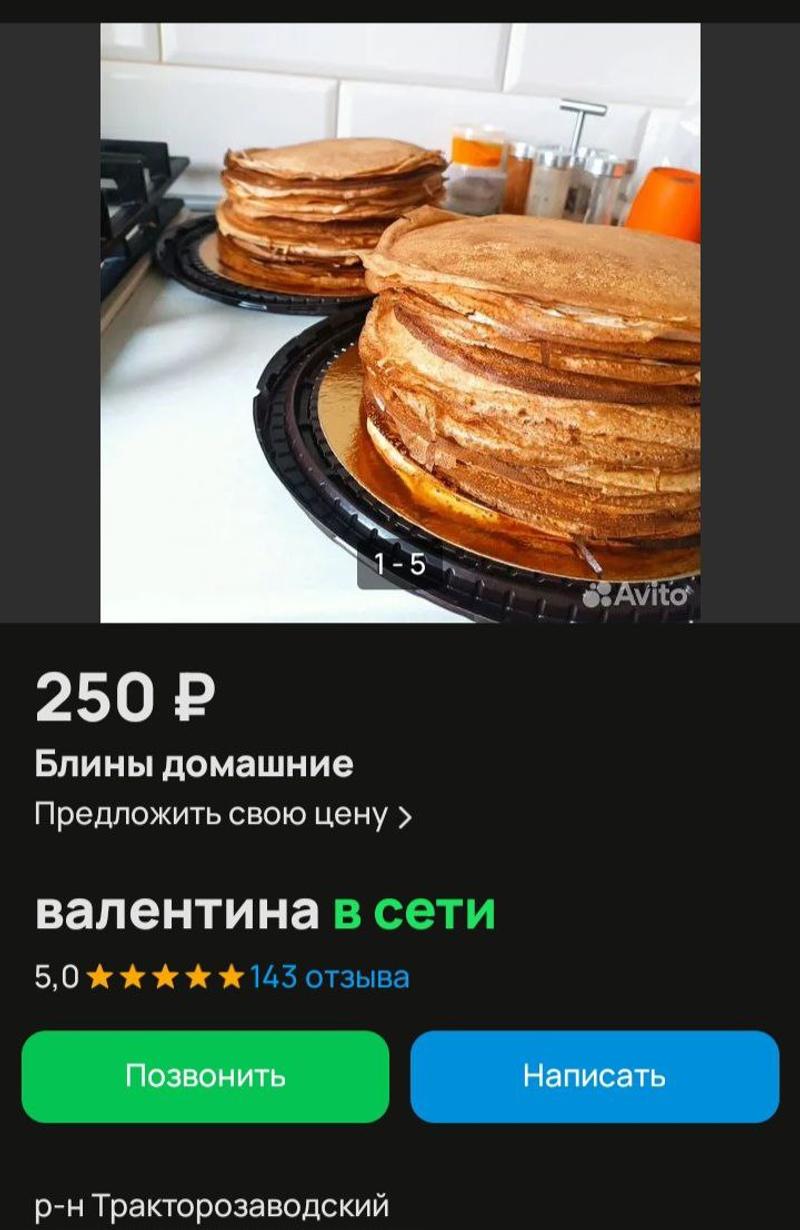The height and width of the screenshot is (1230, 800).
Task: Open the pancakes listing photo
Action: [400, 320]
